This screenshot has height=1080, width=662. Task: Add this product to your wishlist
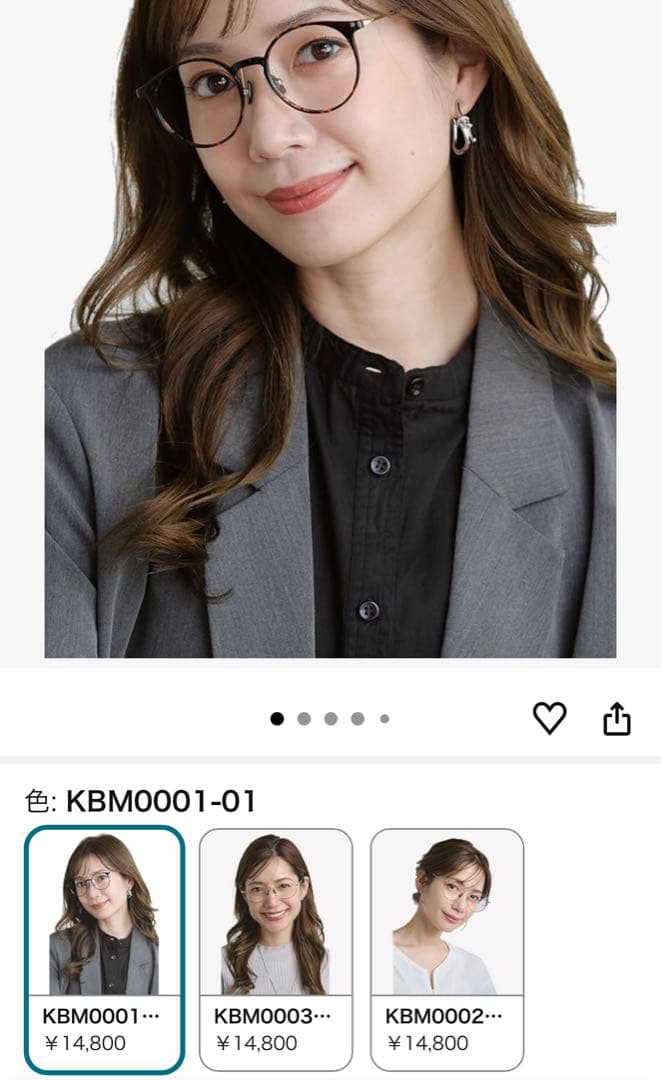tap(549, 718)
